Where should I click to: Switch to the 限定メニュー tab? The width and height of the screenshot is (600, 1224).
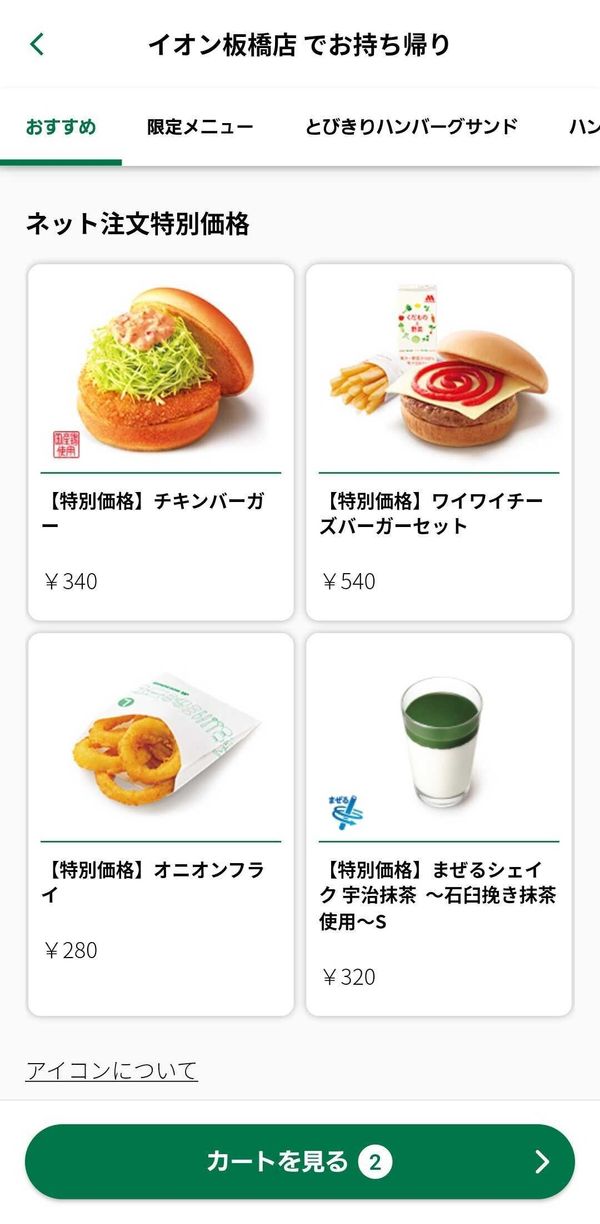[200, 127]
